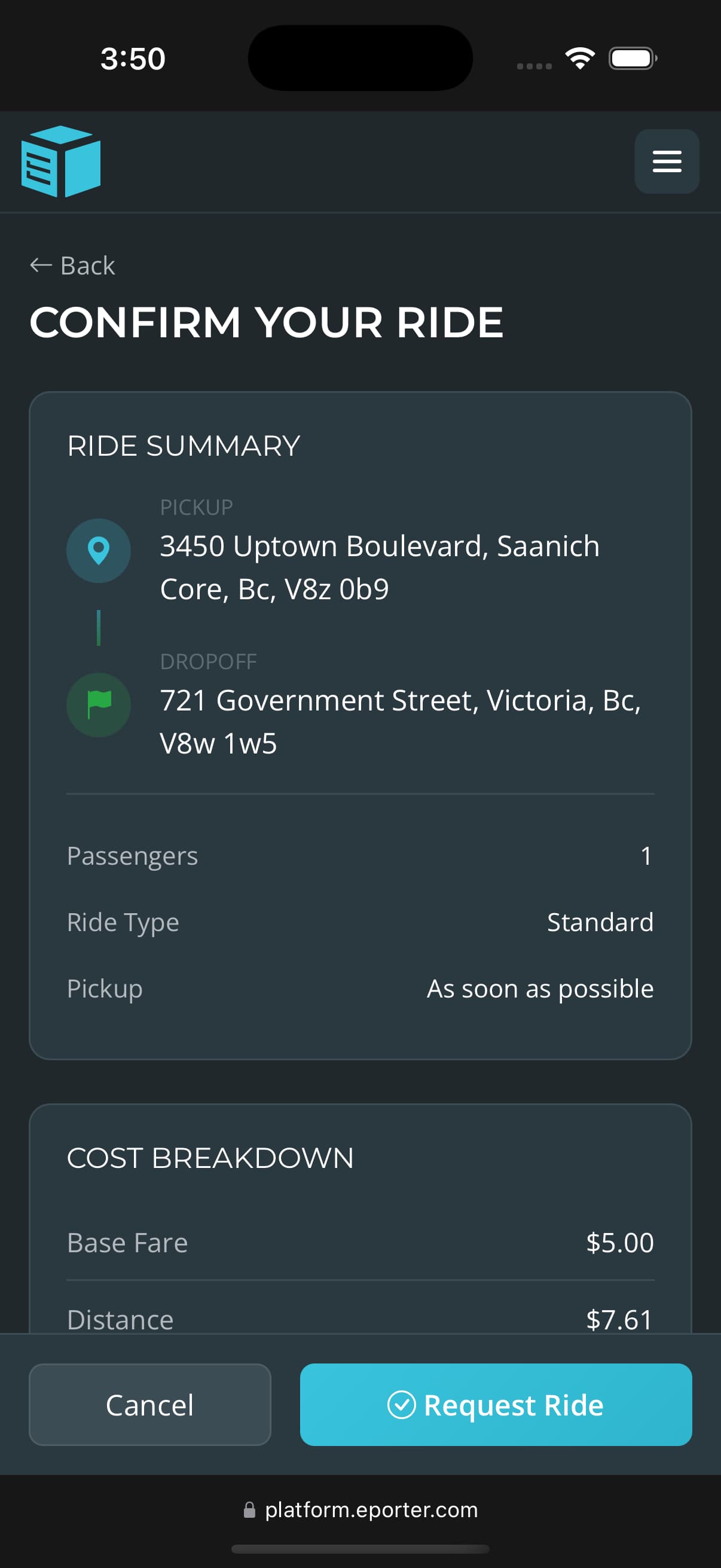Click the back arrow icon
Image resolution: width=721 pixels, height=1568 pixels.
point(39,265)
